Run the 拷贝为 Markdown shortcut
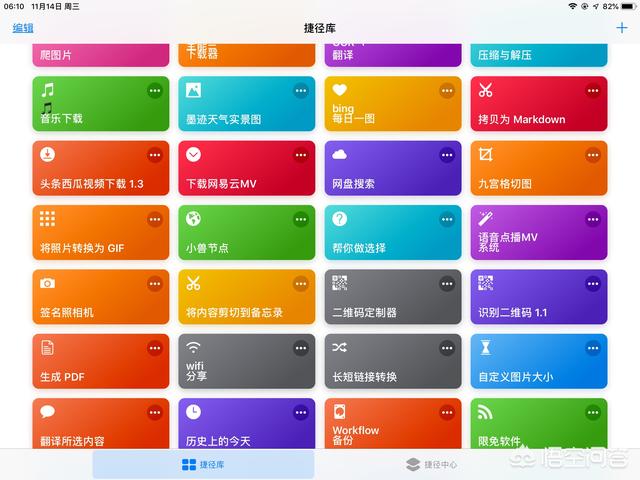The height and width of the screenshot is (480, 640). tap(525, 107)
